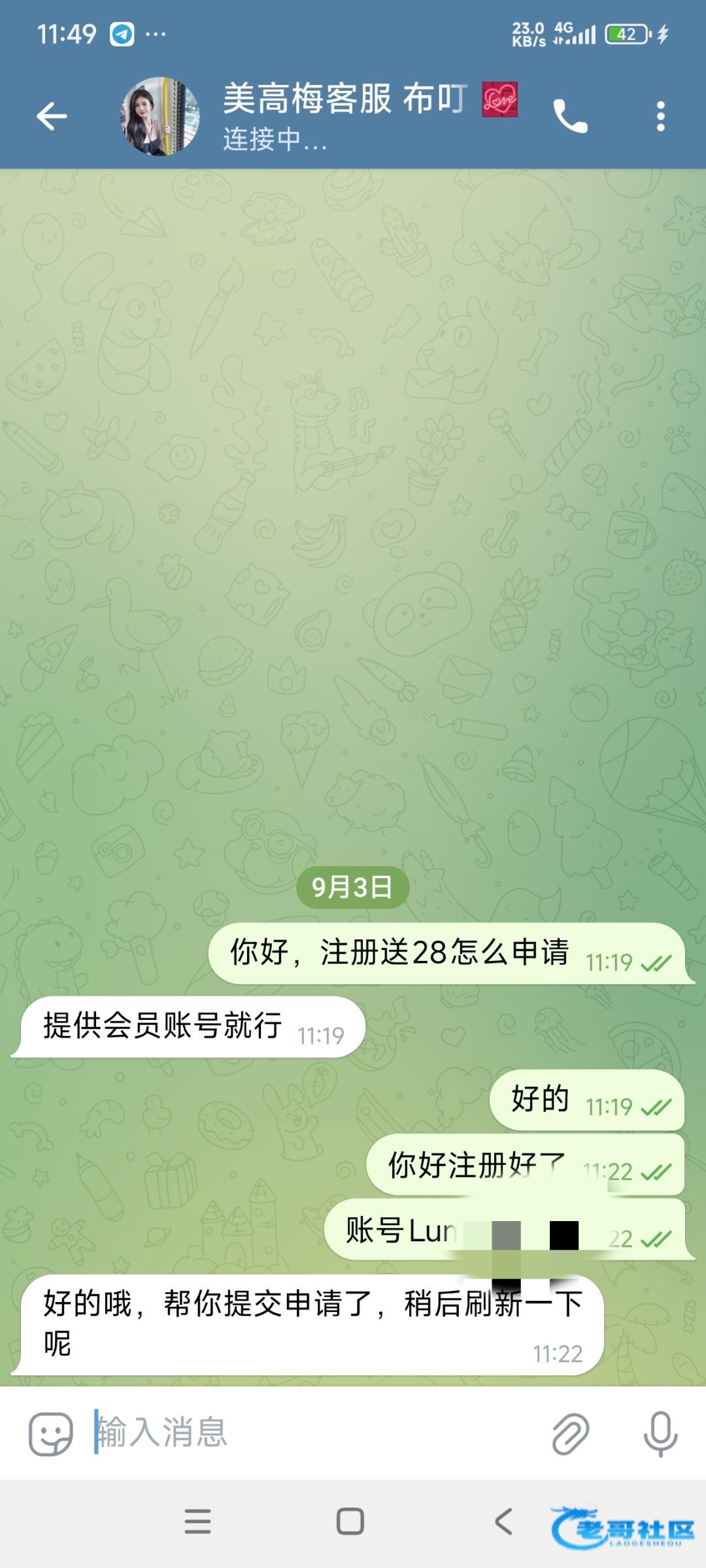The image size is (706, 1568).
Task: Open 美高梅客服 布叮 profile picture
Action: (x=160, y=117)
